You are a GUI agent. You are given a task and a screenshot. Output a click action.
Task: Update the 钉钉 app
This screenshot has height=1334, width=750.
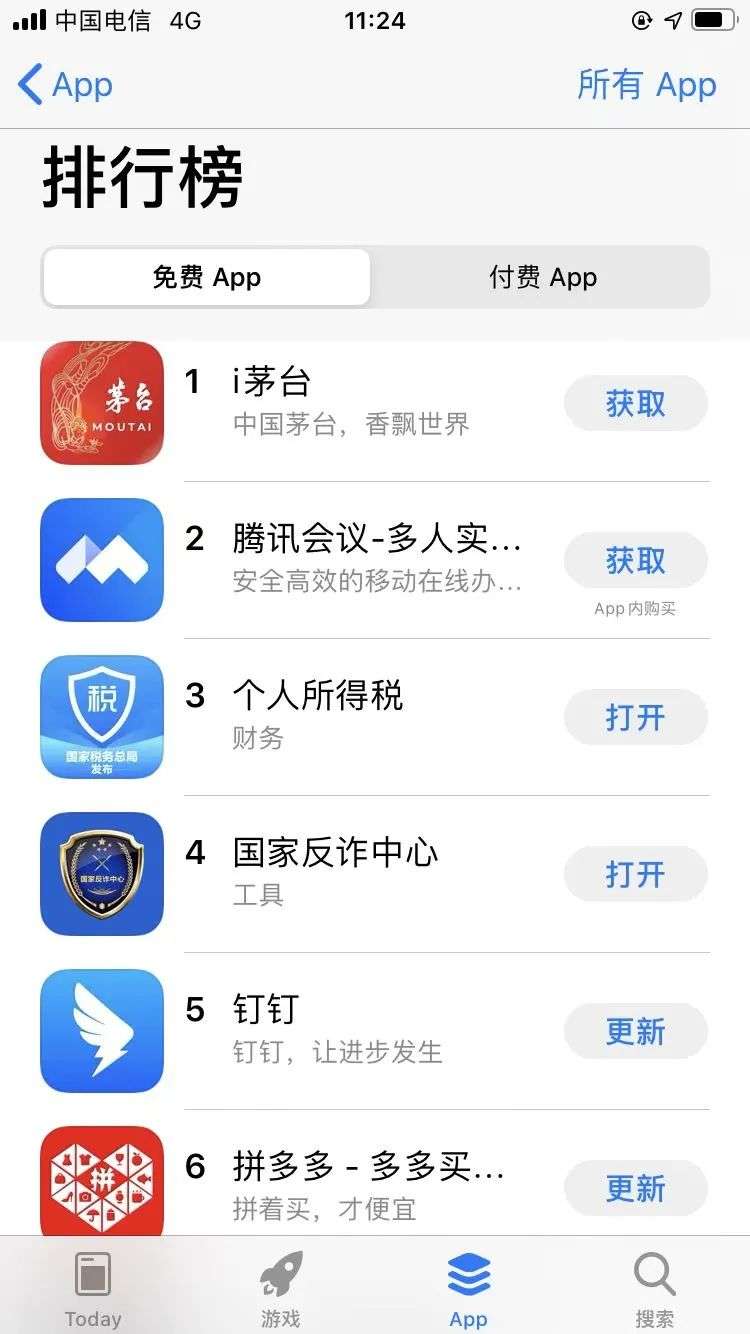tap(636, 1031)
